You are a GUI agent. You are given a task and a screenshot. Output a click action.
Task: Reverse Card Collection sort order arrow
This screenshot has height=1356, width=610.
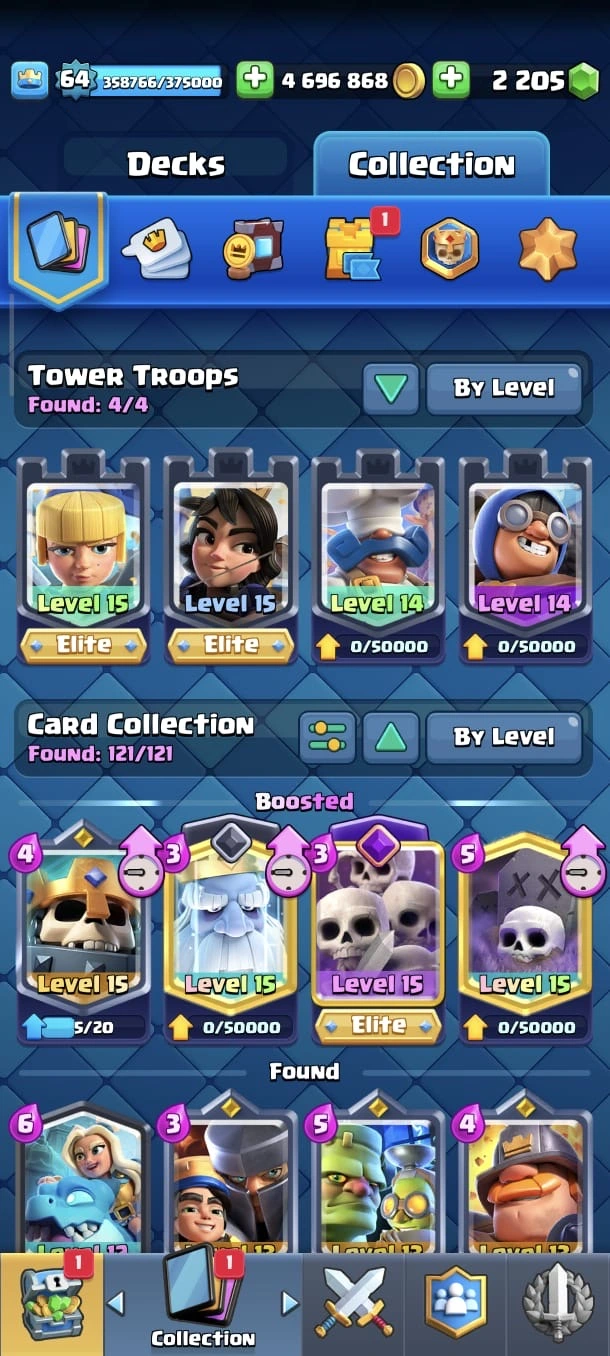[x=390, y=739]
